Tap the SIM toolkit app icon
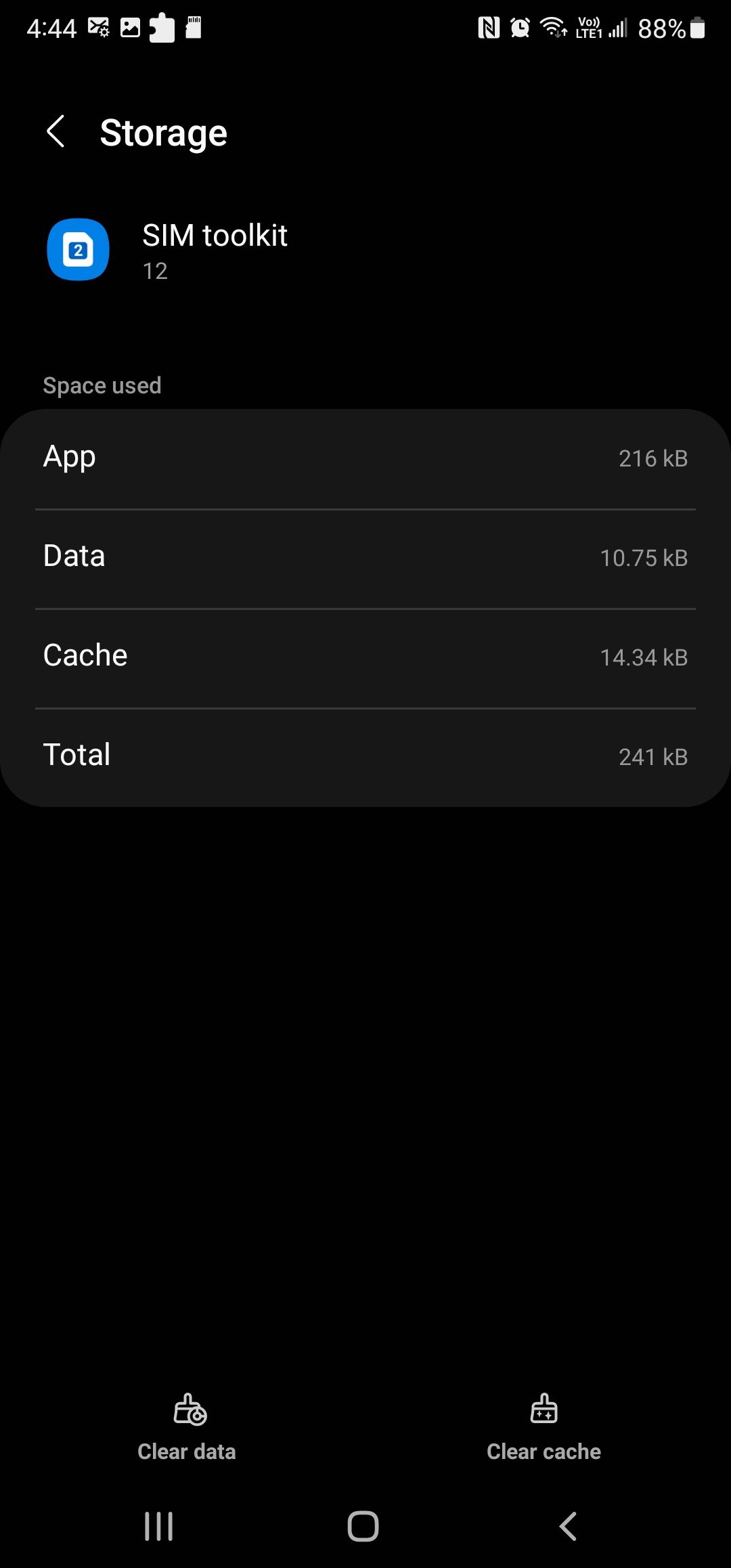The width and height of the screenshot is (731, 1568). click(x=77, y=250)
